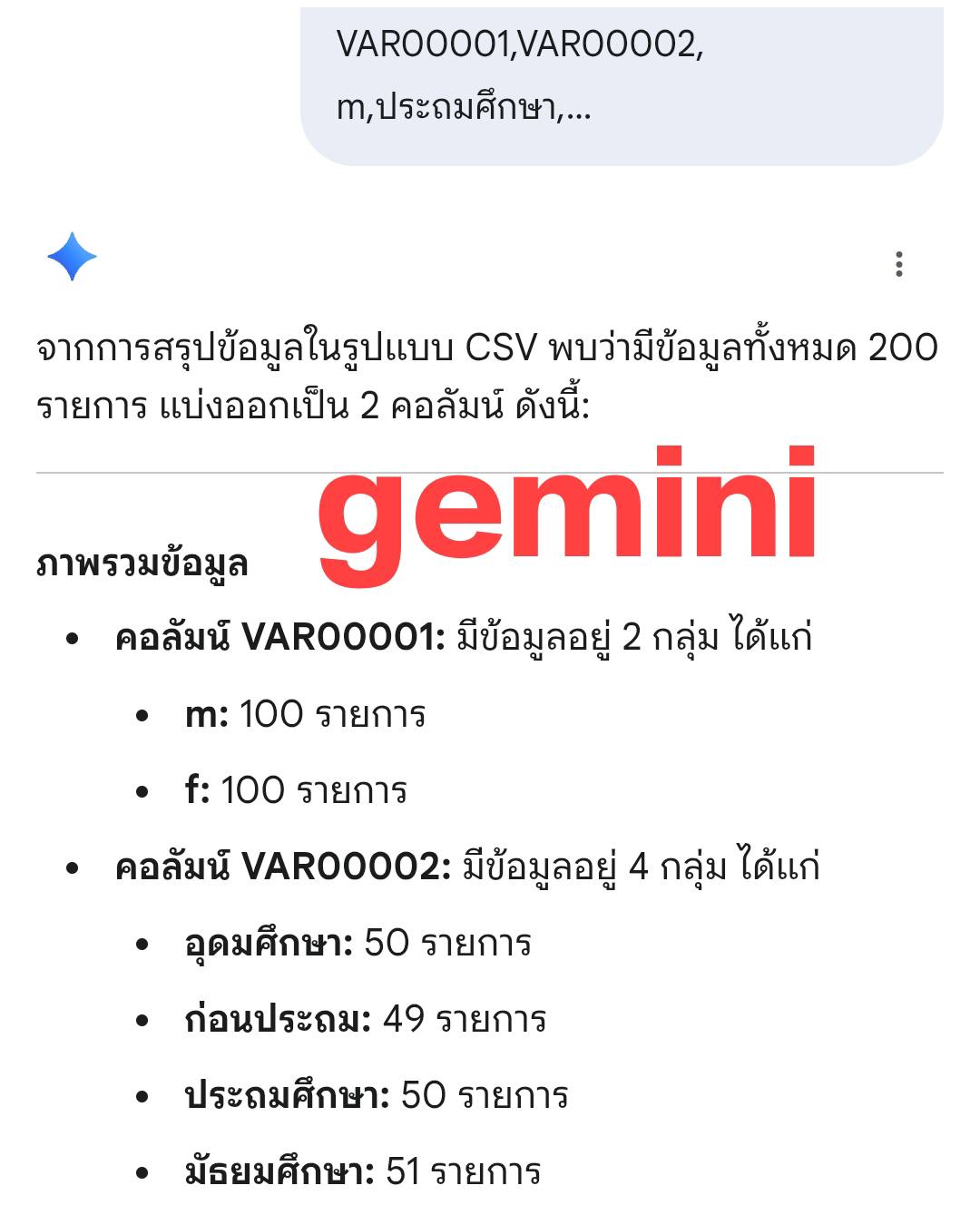This screenshot has width=980, height=1205.
Task: Open the response's three-dot options menu
Action: point(898,264)
